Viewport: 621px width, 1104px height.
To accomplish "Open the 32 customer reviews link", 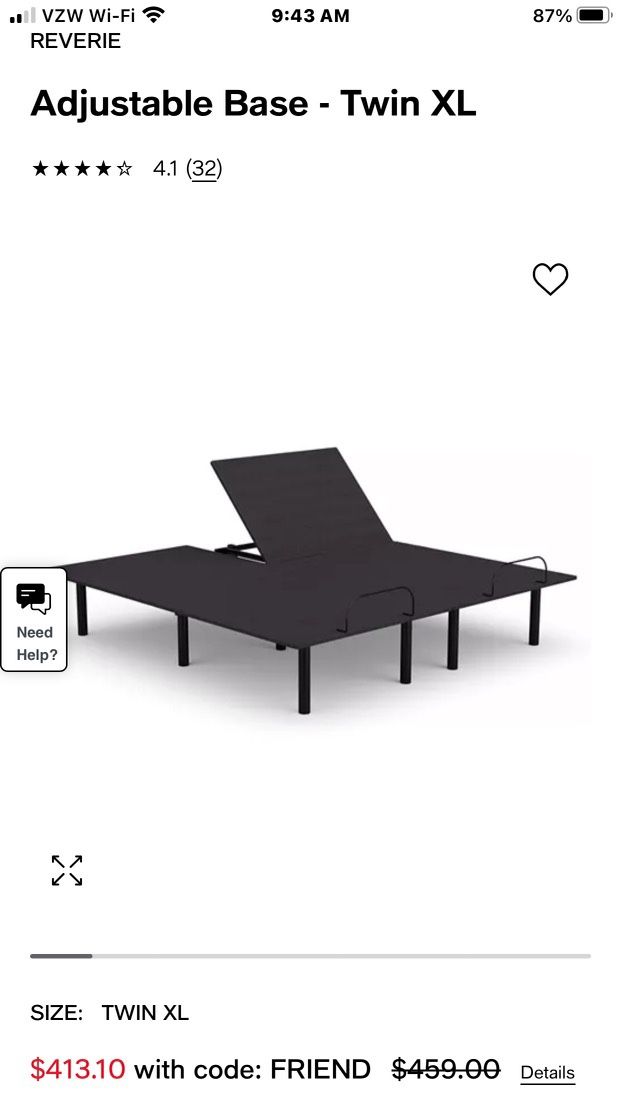I will click(205, 169).
